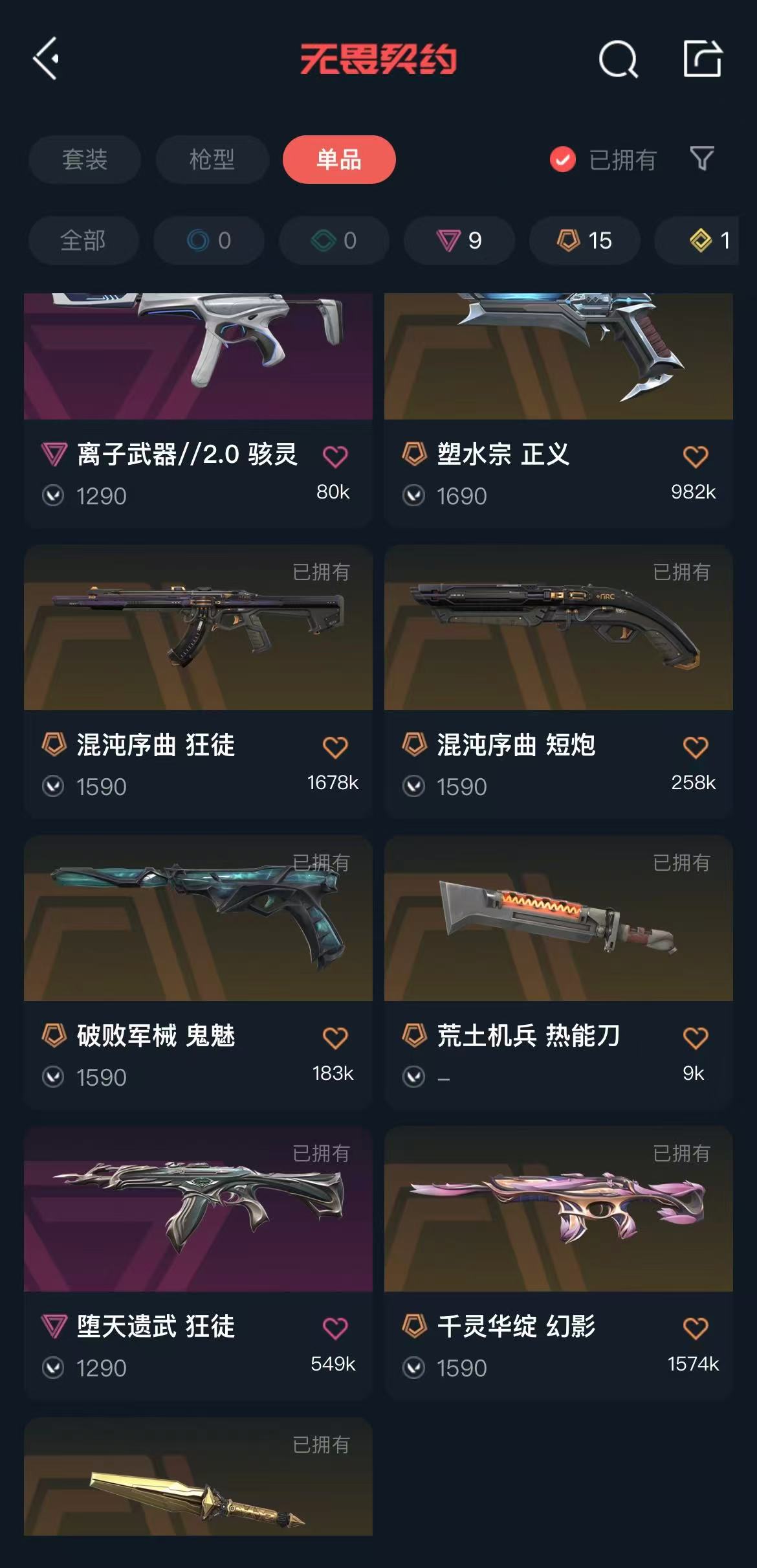Favorite the 塑水宗 正义 skin
The image size is (757, 1568).
pyautogui.click(x=696, y=456)
